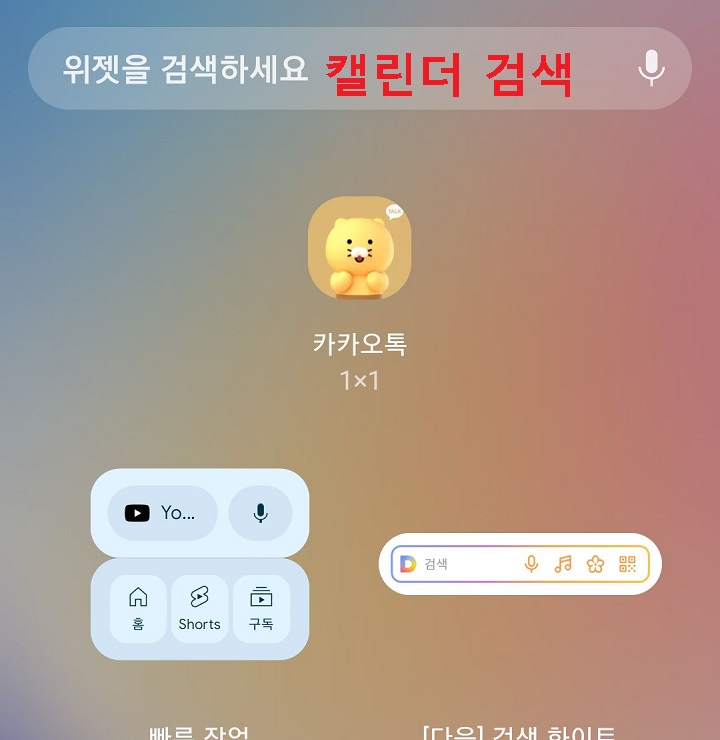Open YouTube 구독 (Subscriptions) shortcut
720x740 pixels.
pos(261,608)
